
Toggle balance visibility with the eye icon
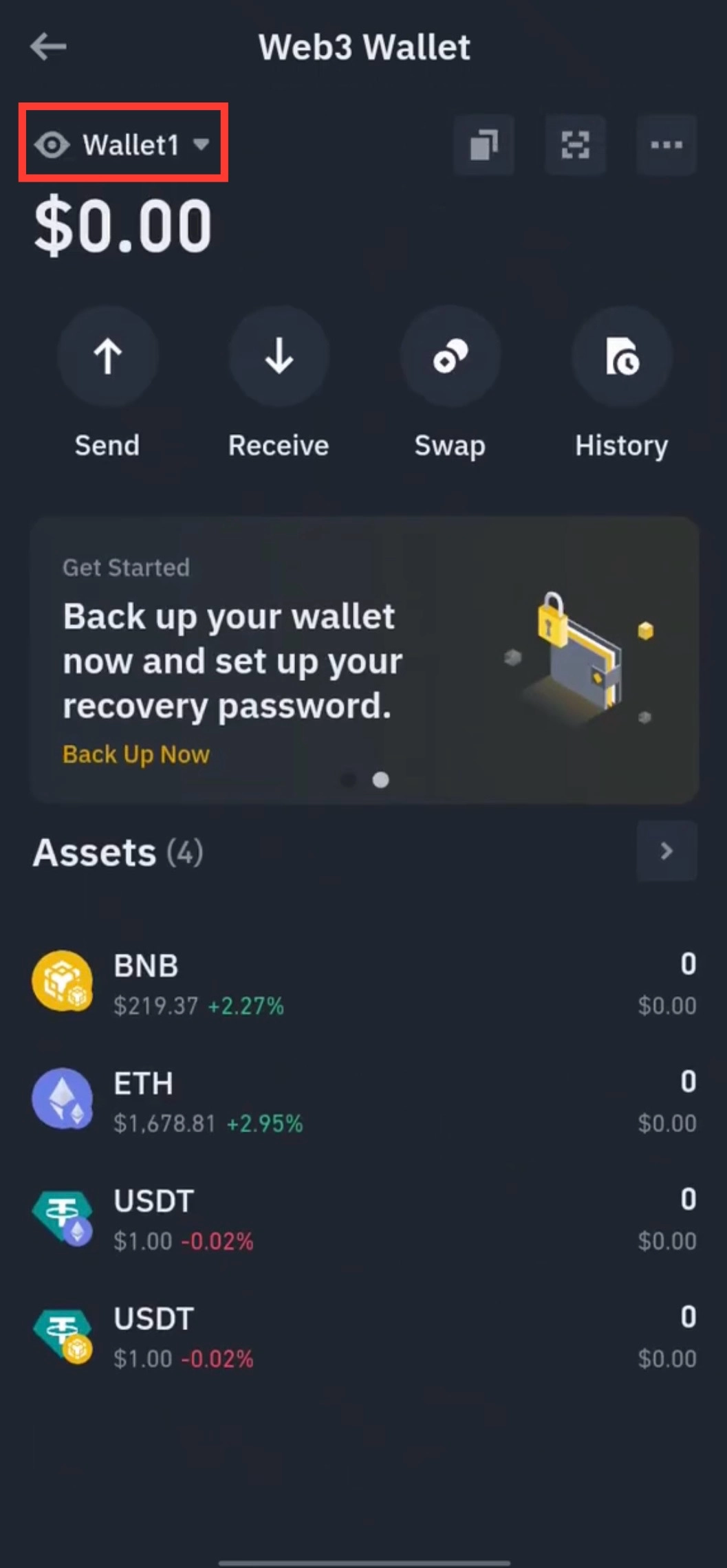click(x=51, y=145)
